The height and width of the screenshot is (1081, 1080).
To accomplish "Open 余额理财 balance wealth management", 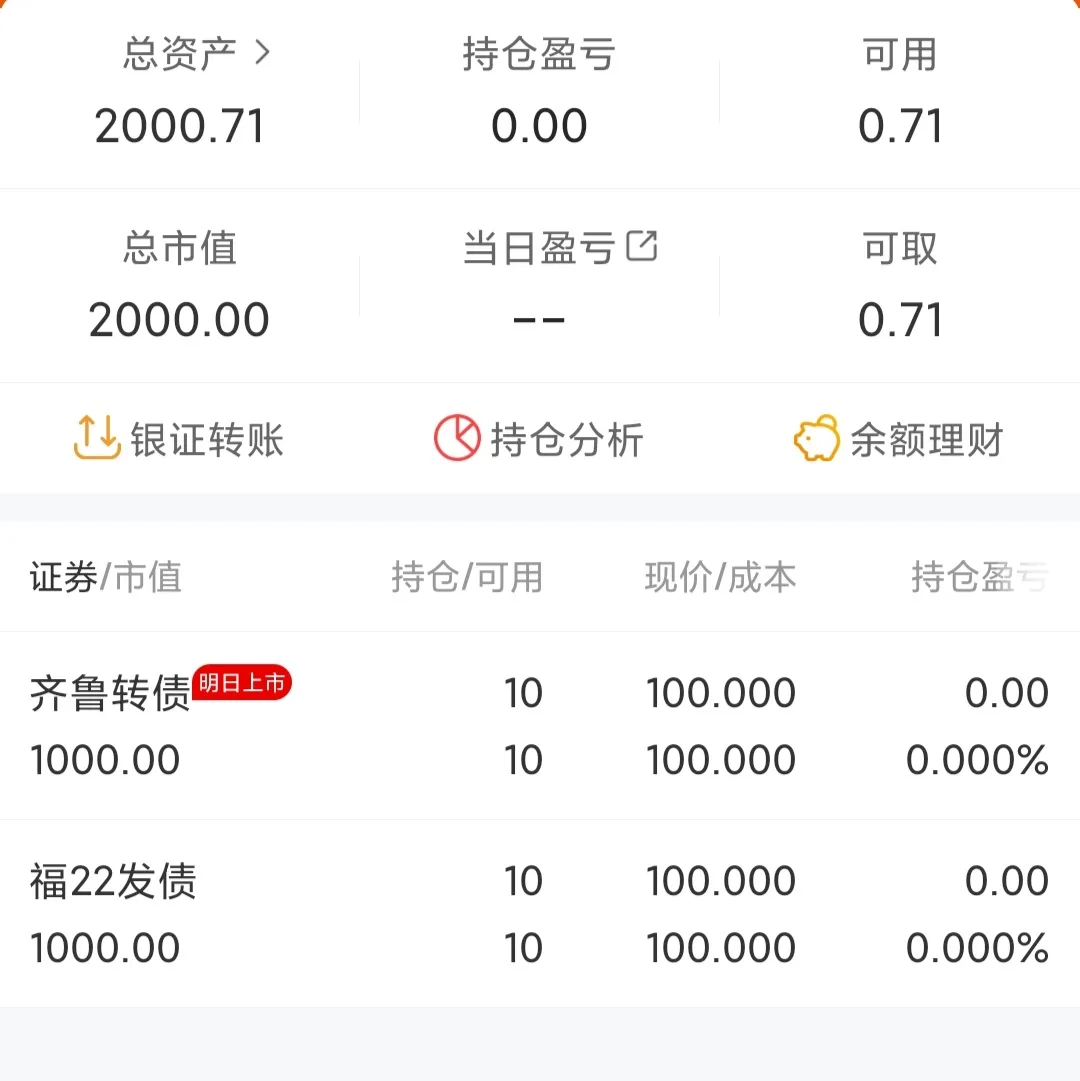I will [898, 439].
